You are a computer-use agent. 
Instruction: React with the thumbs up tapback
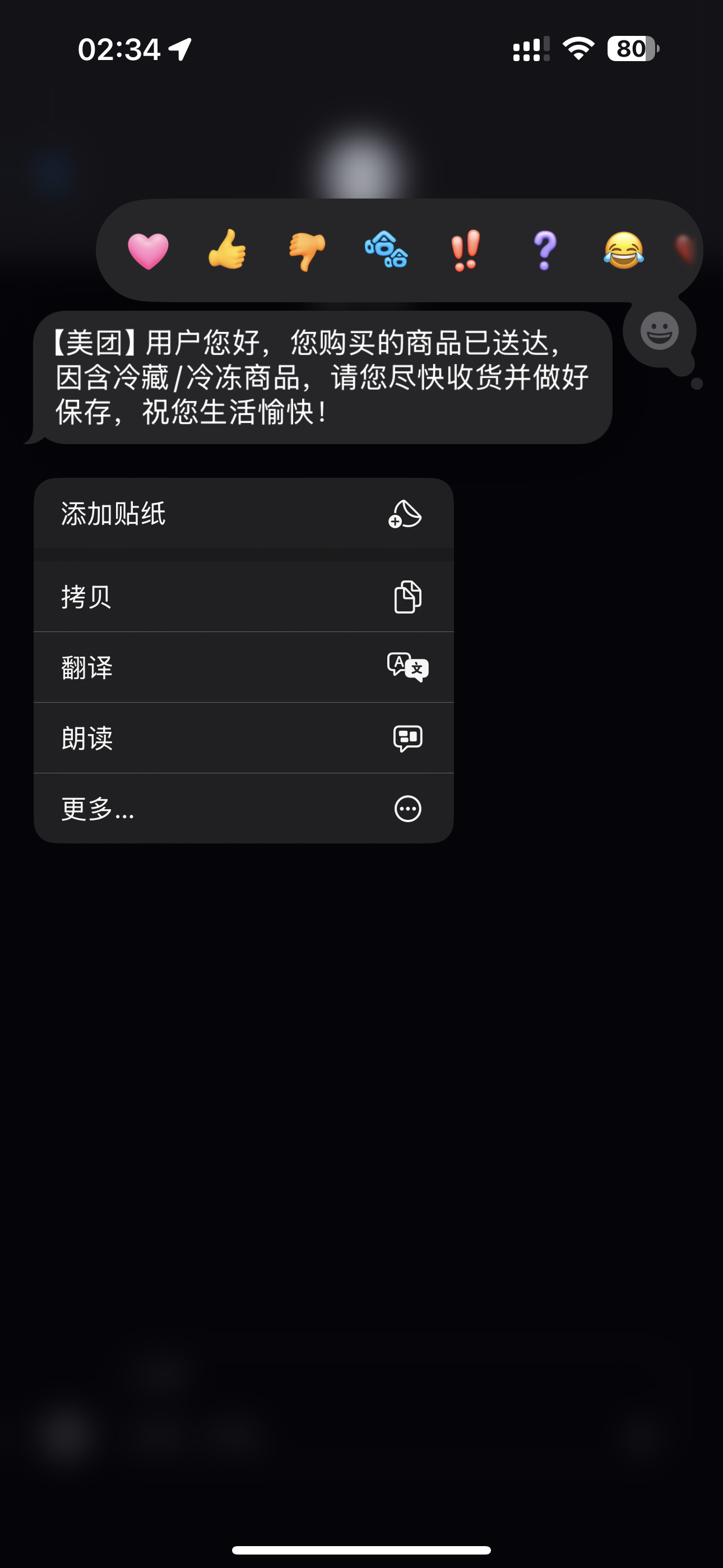point(227,250)
